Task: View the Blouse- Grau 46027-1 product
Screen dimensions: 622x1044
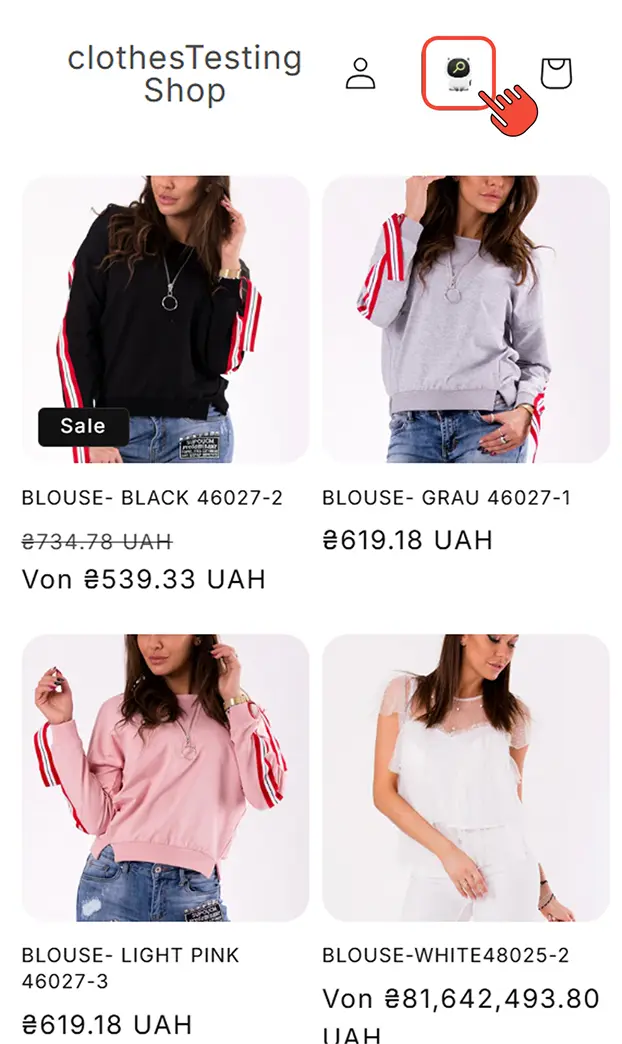Action: click(x=465, y=320)
